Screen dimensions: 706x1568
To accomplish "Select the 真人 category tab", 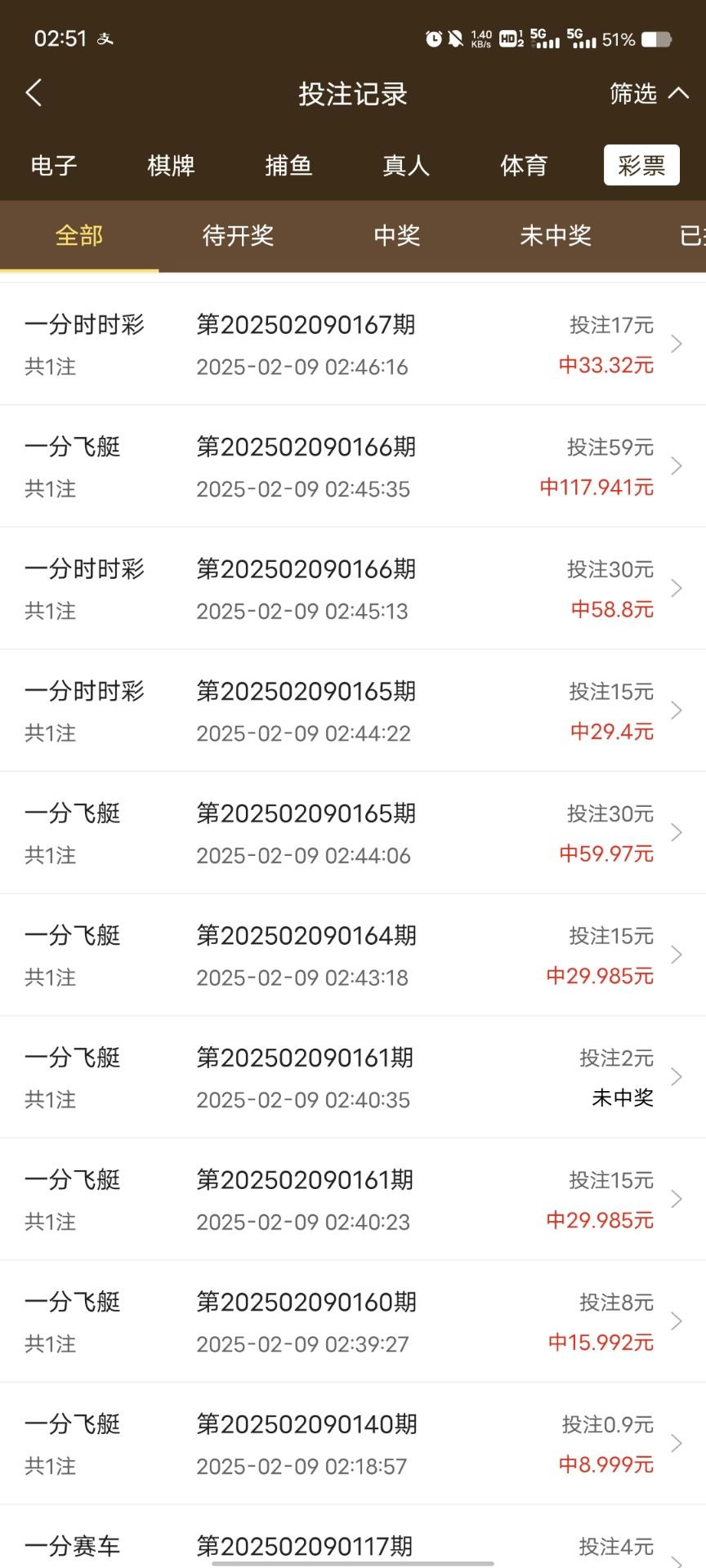I will tap(406, 166).
